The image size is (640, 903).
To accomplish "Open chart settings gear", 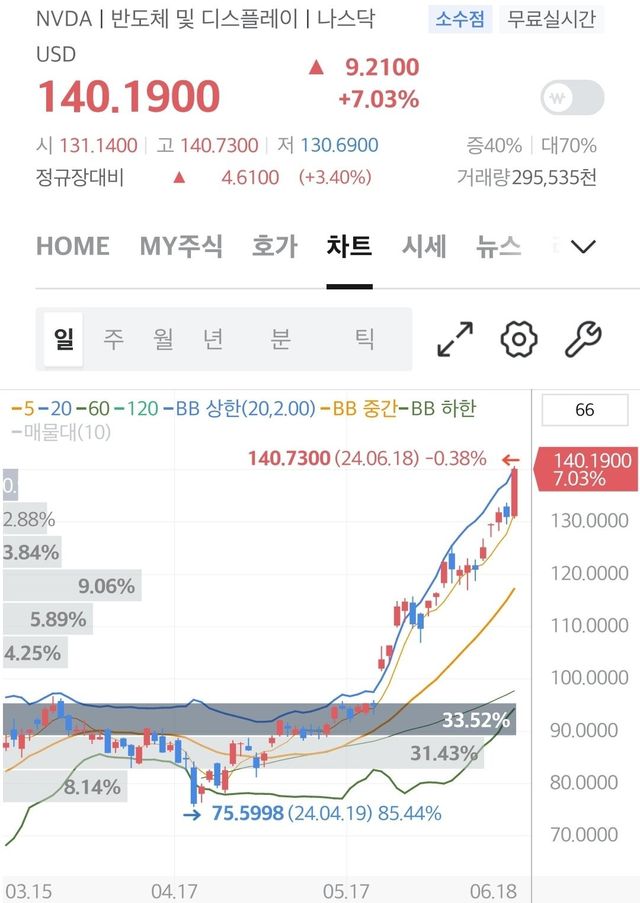I will click(x=519, y=340).
